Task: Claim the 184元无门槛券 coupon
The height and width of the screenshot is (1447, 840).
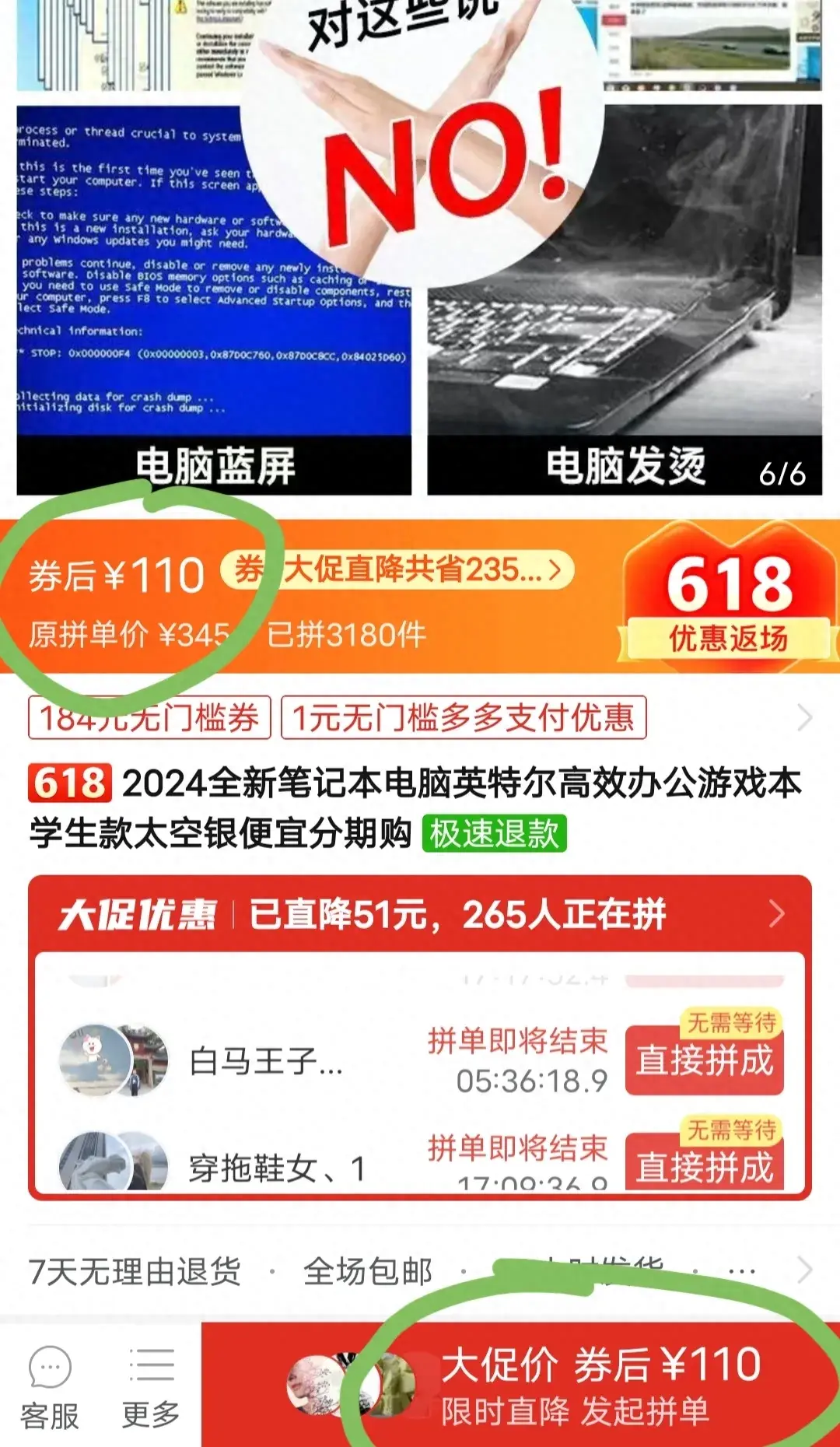Action: (149, 717)
